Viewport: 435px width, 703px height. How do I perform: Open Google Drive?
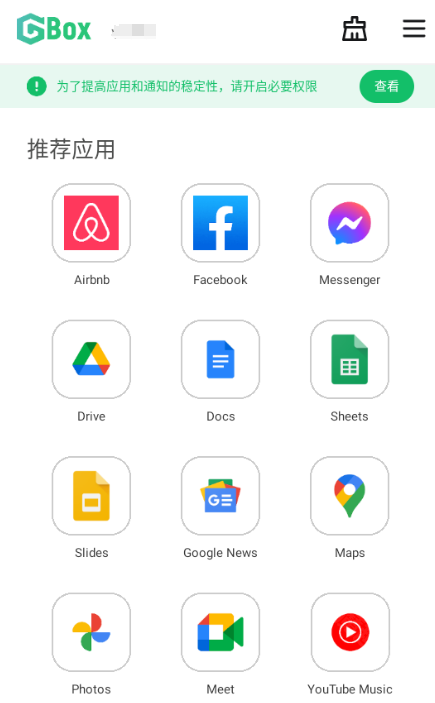[x=91, y=359]
